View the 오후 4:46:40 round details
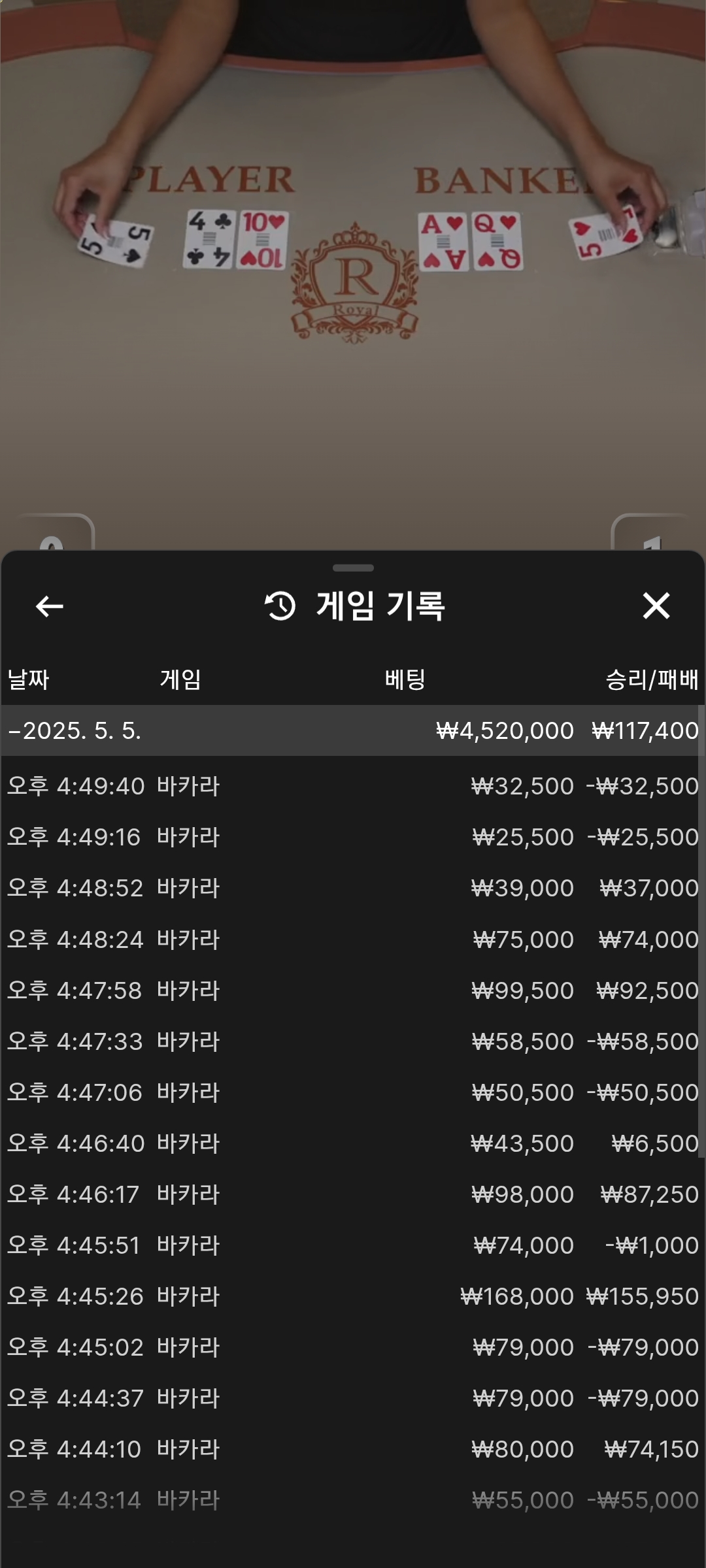This screenshot has height=1568, width=706. pos(353,1143)
